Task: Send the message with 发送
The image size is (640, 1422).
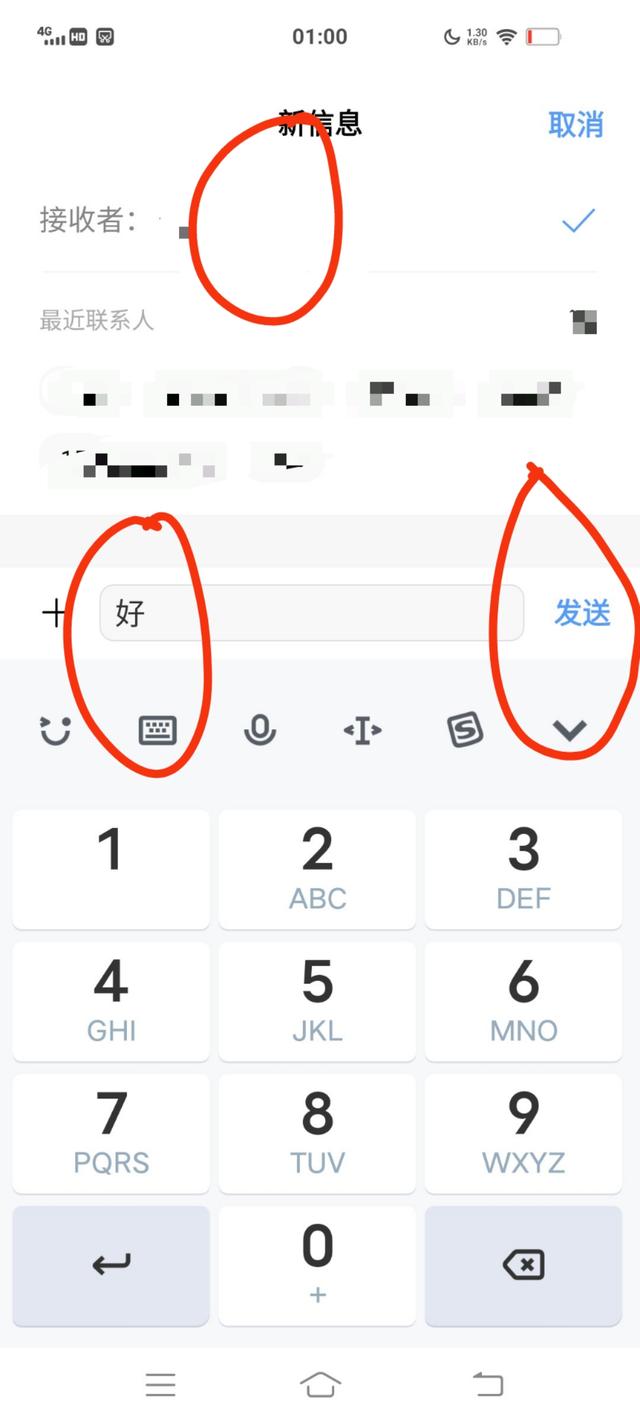Action: tap(582, 613)
